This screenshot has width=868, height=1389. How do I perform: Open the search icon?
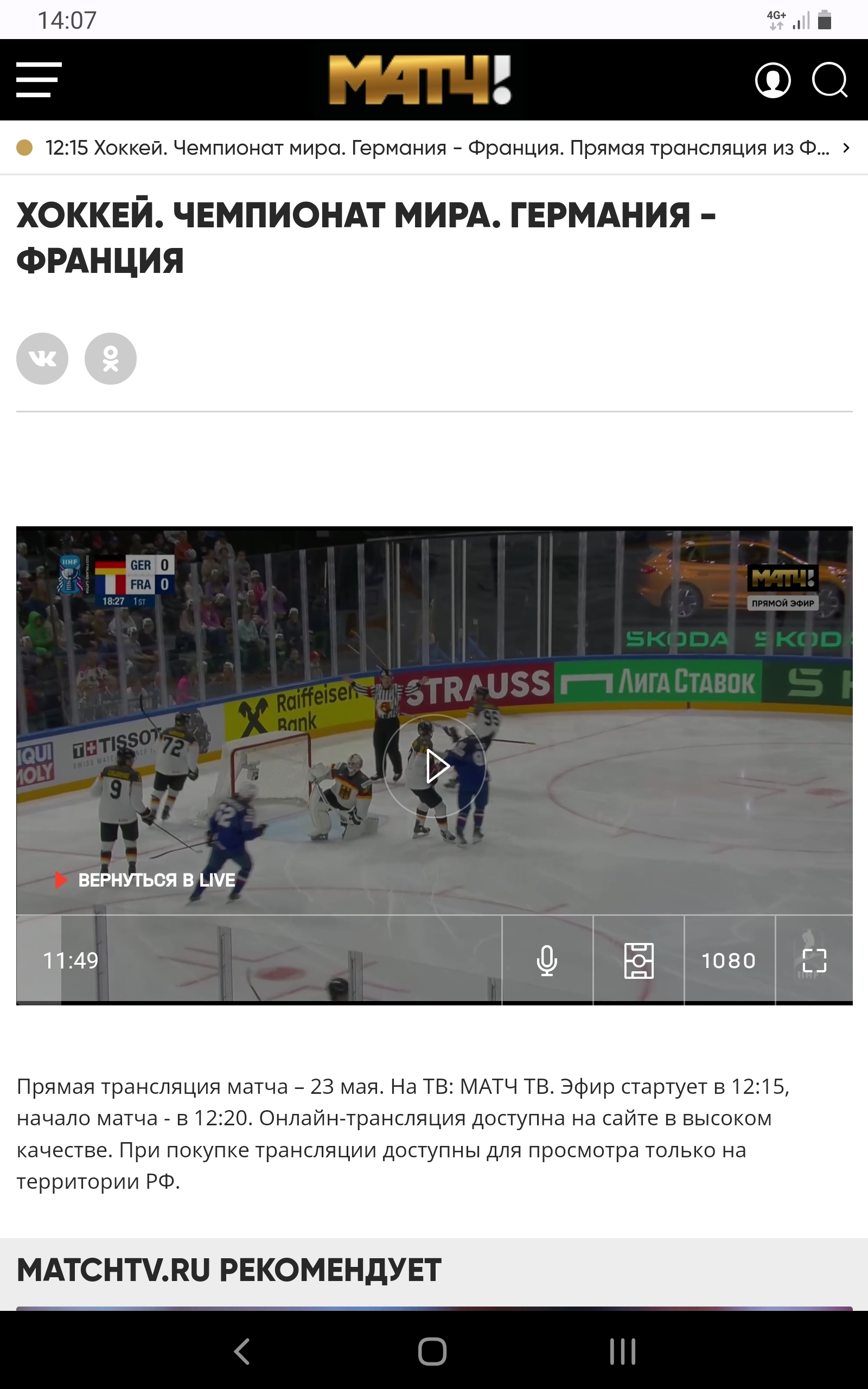point(829,80)
